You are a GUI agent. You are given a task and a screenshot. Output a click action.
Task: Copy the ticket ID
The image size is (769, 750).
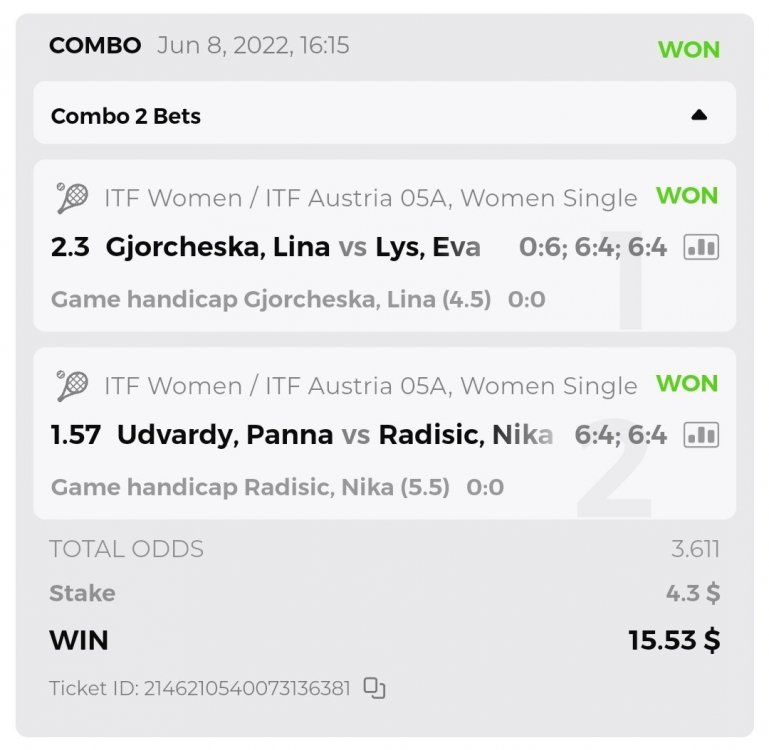coord(374,688)
